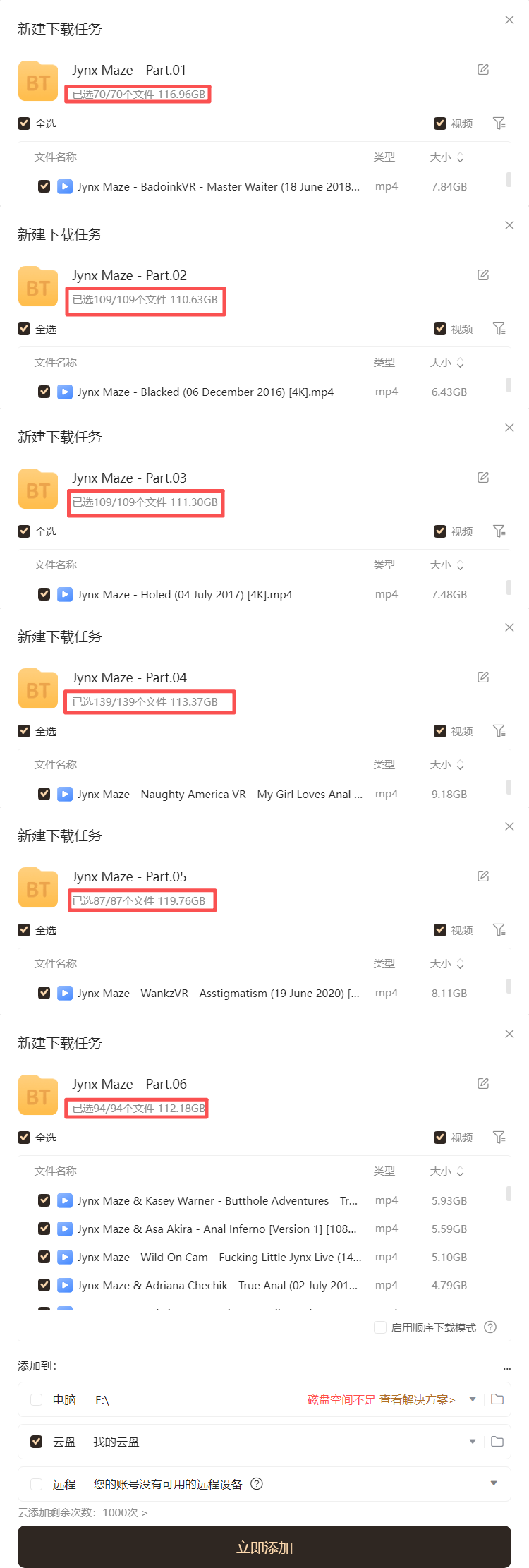Edit the task name for Part.05
This screenshot has width=529, height=1568.
pos(483,876)
